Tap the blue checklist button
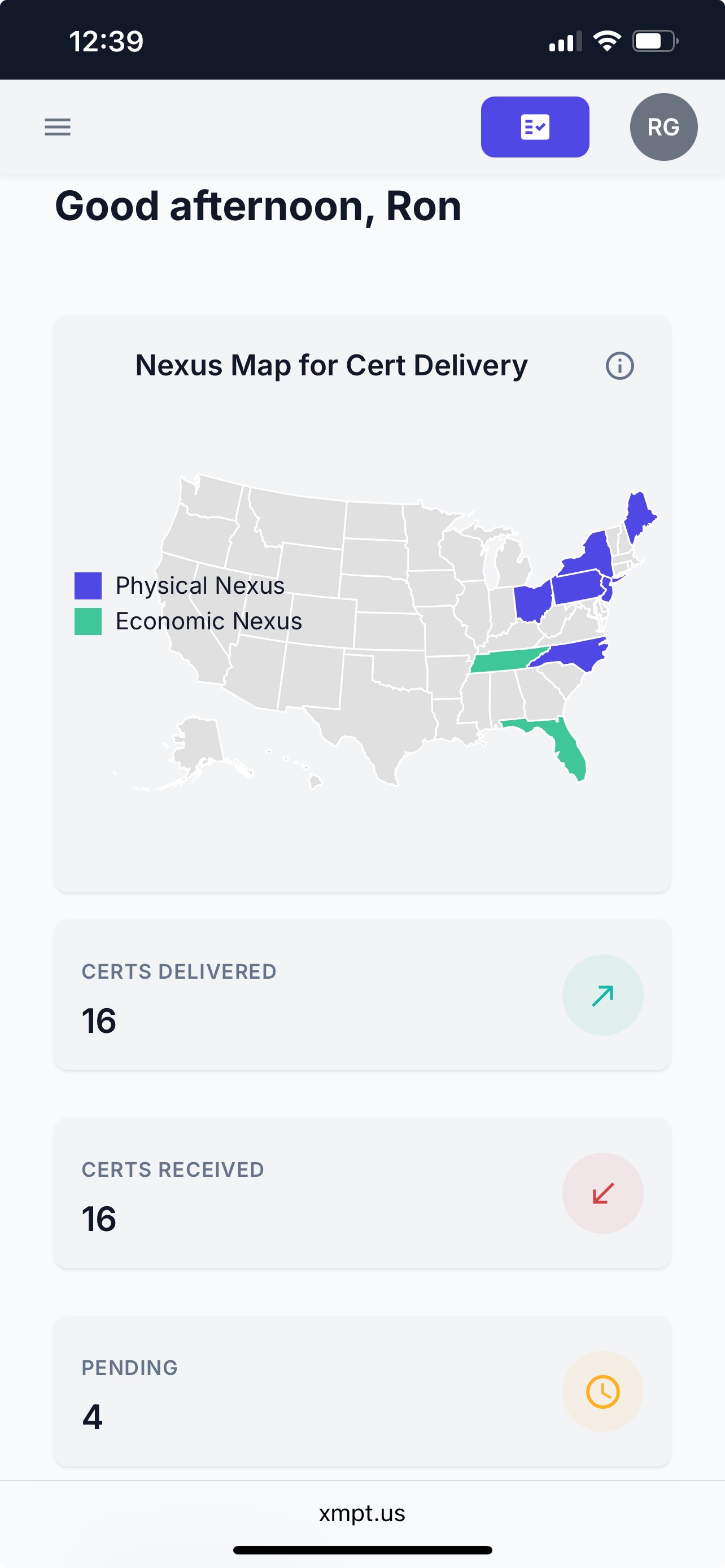Viewport: 725px width, 1568px height. pyautogui.click(x=535, y=127)
